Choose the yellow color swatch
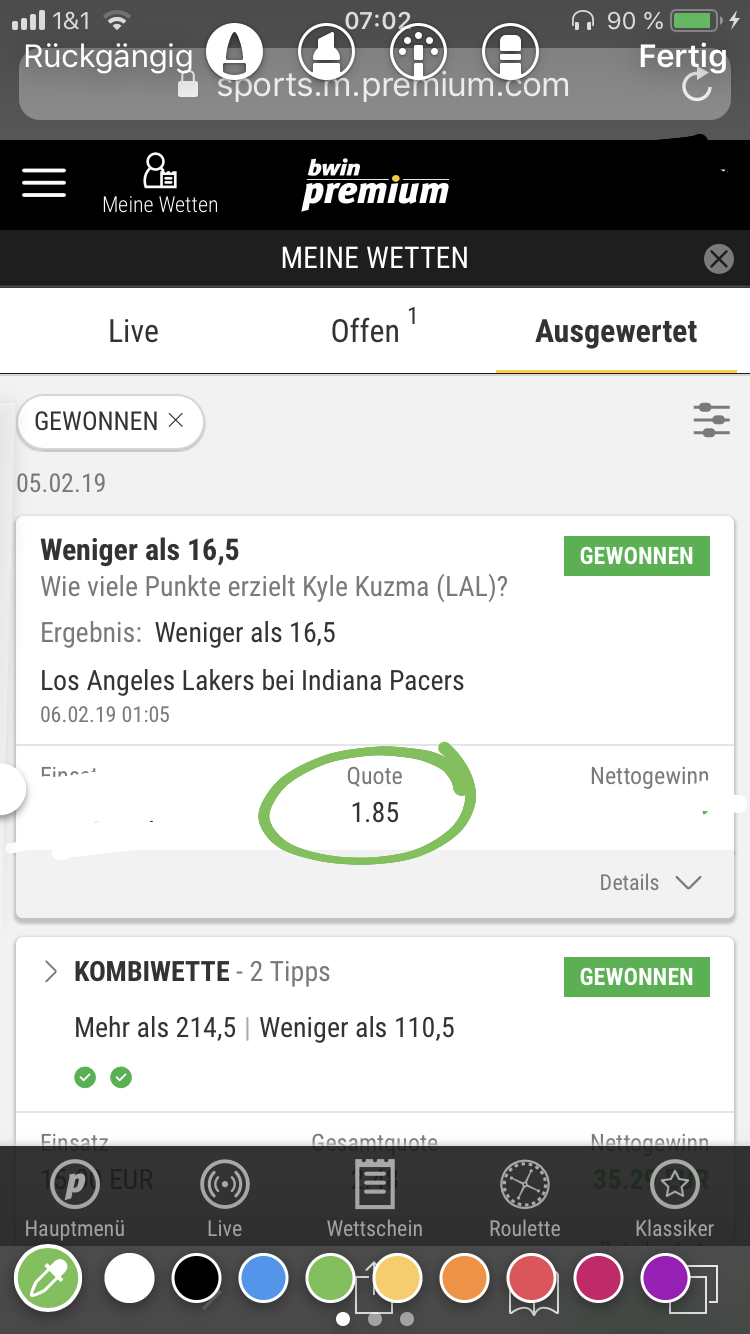Viewport: 750px width, 1334px height. [398, 1279]
